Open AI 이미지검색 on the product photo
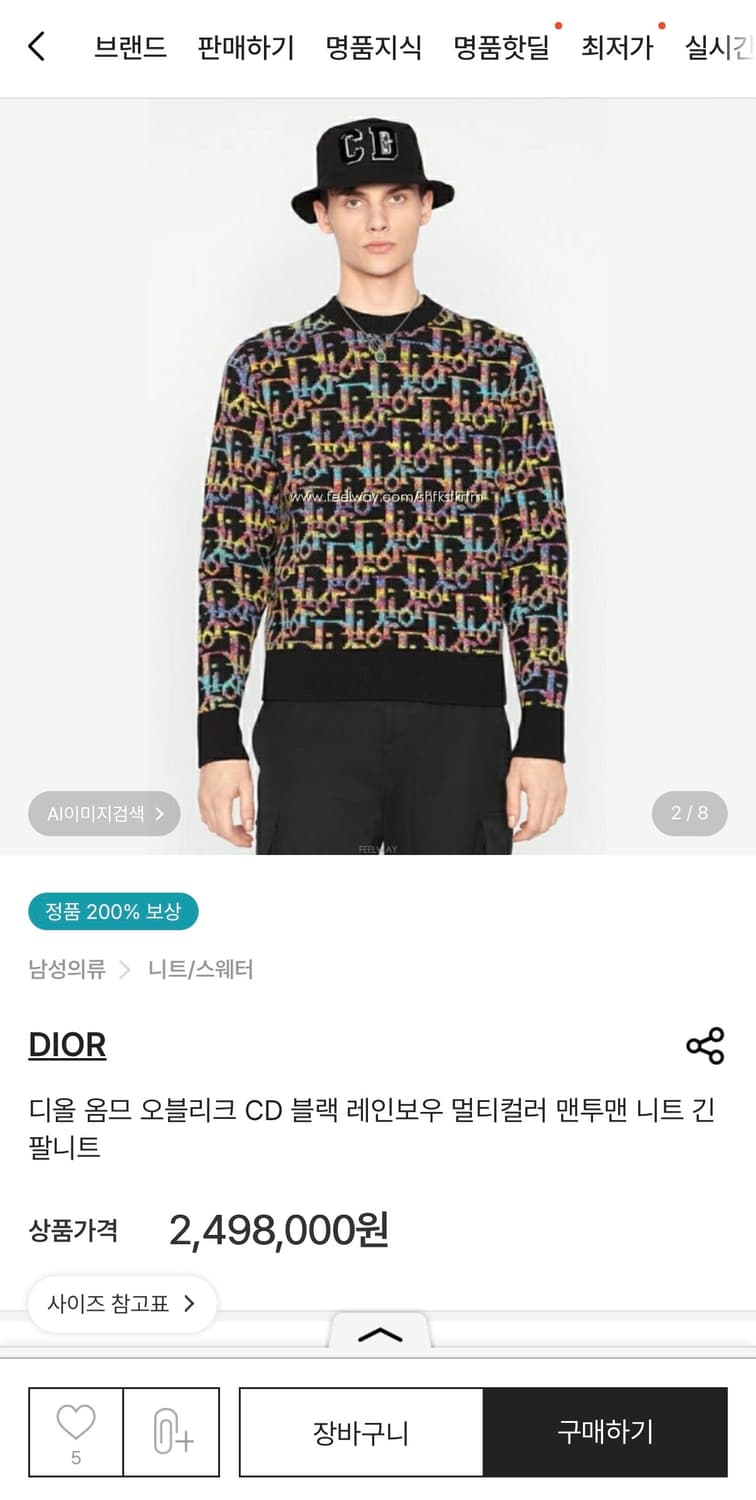Viewport: 756px width, 1500px height. coord(103,815)
